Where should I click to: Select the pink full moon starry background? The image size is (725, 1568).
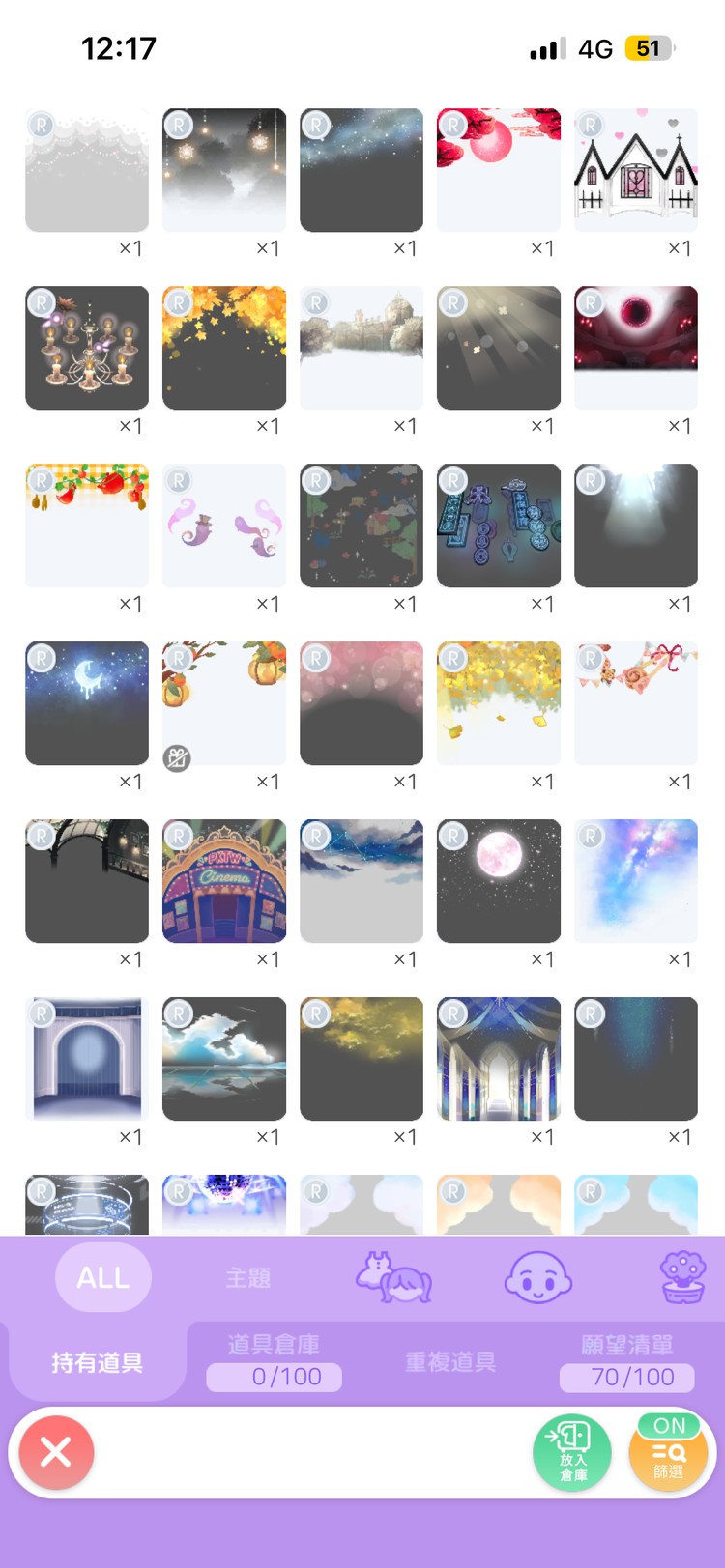[x=499, y=881]
